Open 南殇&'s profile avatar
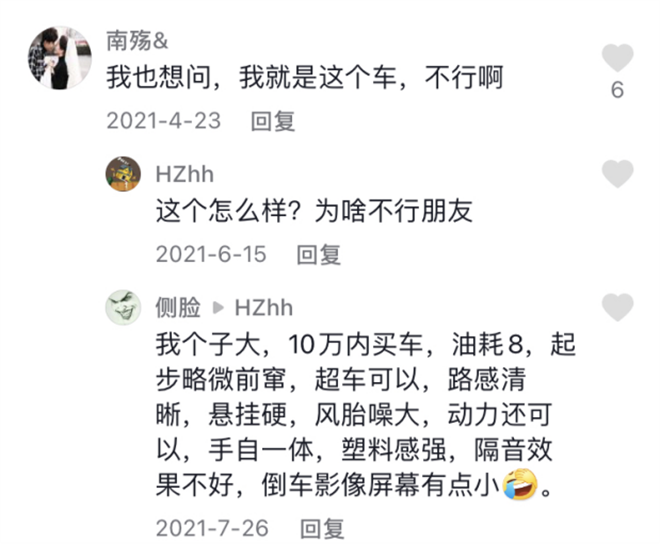This screenshot has height=544, width=660. point(59,57)
